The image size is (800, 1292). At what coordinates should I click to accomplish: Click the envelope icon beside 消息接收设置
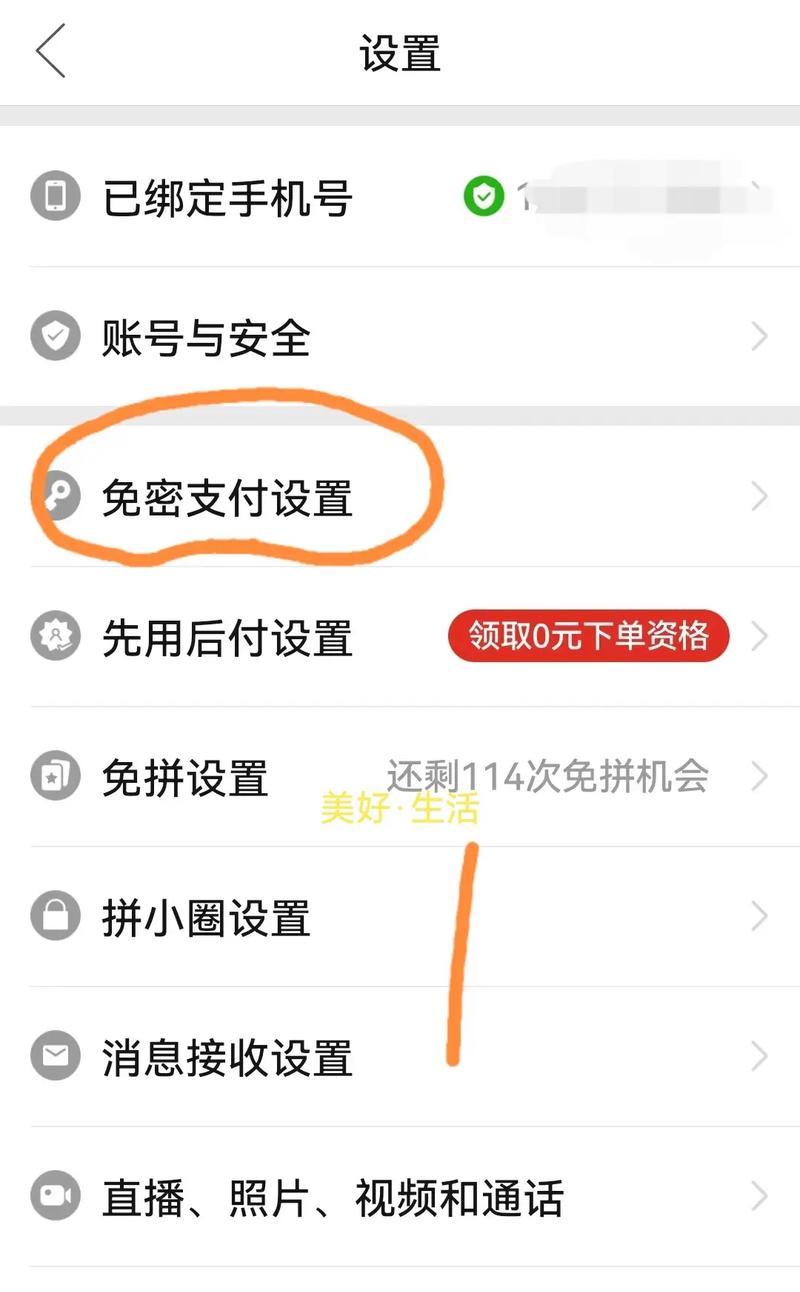pos(55,1056)
